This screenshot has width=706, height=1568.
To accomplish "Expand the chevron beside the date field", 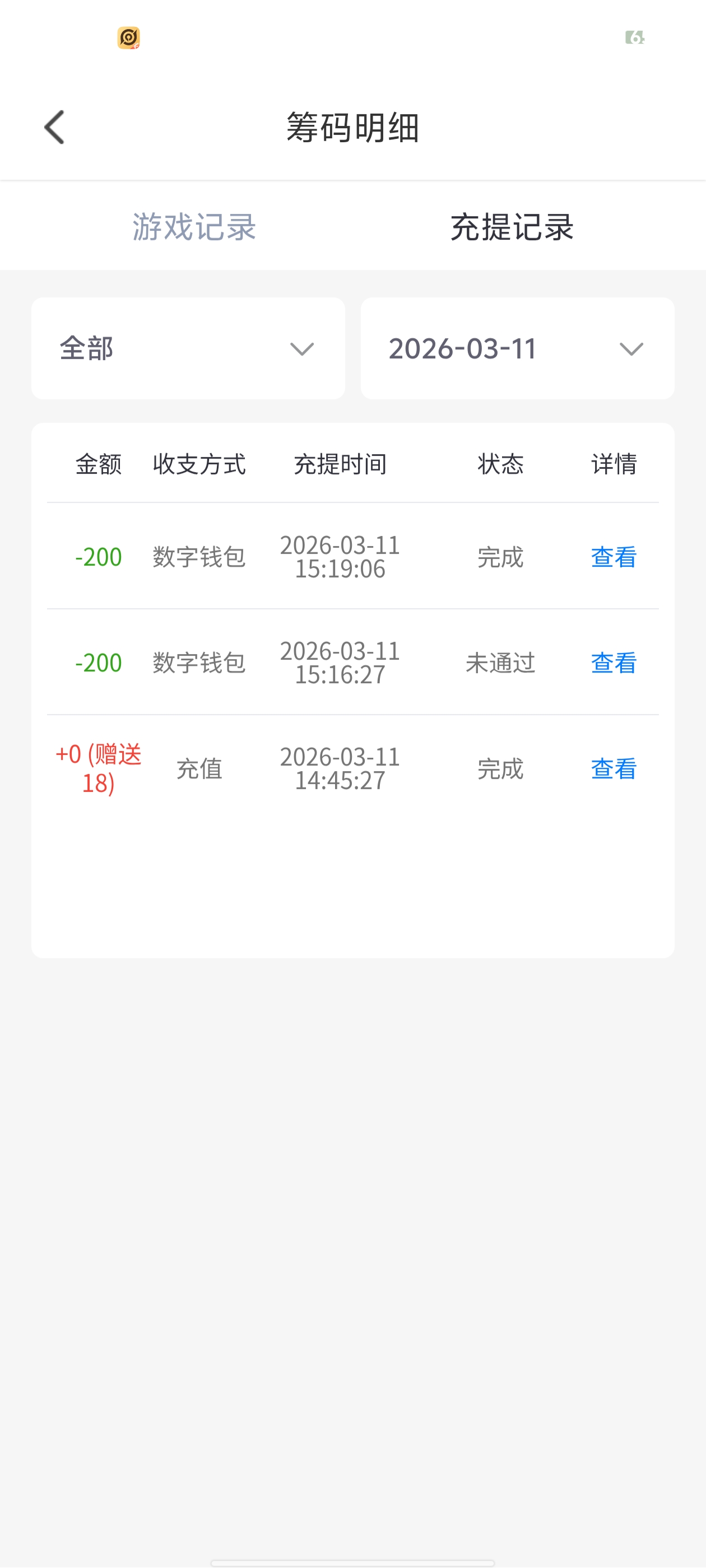I will [631, 348].
